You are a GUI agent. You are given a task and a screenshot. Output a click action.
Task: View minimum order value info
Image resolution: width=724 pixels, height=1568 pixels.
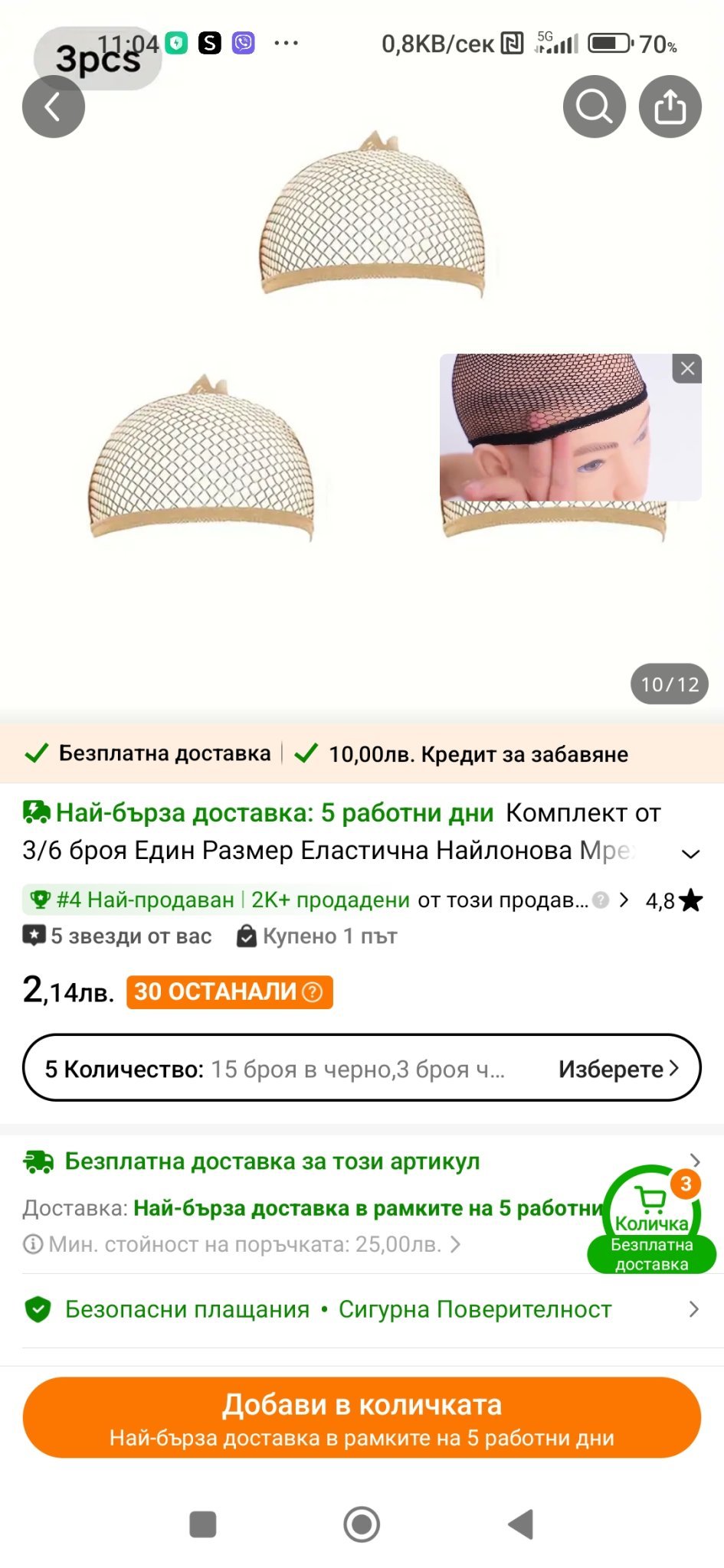coord(245,1244)
